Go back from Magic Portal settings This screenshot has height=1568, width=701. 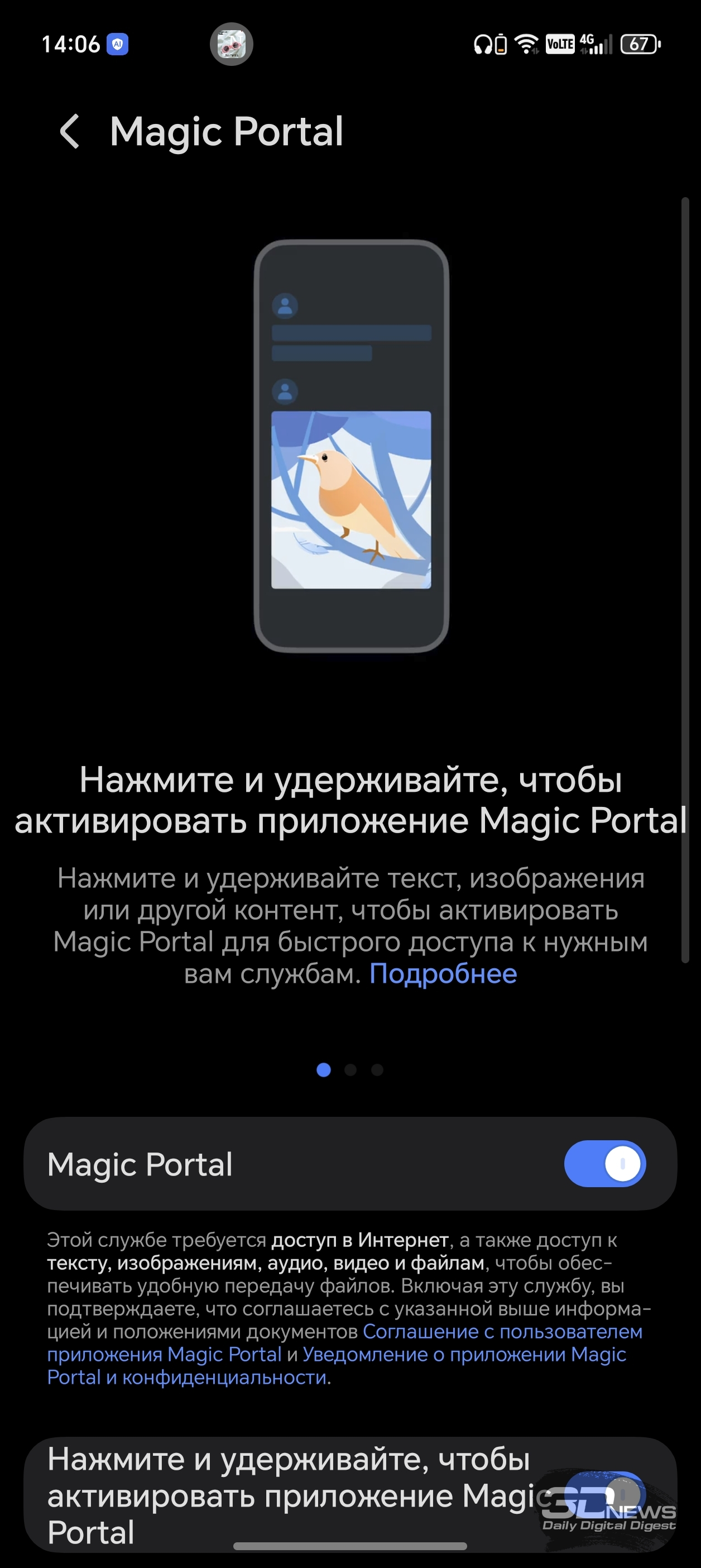69,131
